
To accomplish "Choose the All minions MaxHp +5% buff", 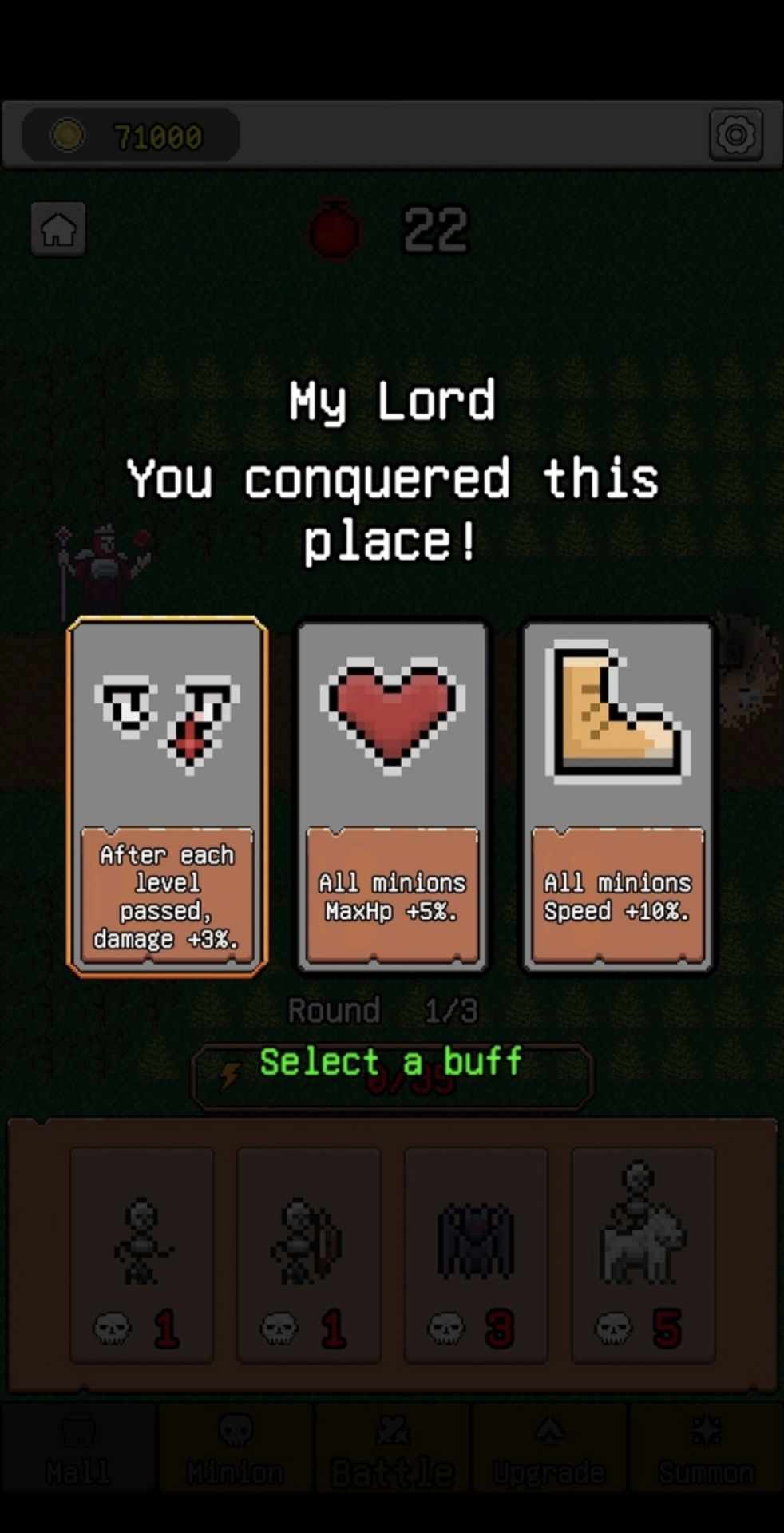I will pyautogui.click(x=392, y=797).
